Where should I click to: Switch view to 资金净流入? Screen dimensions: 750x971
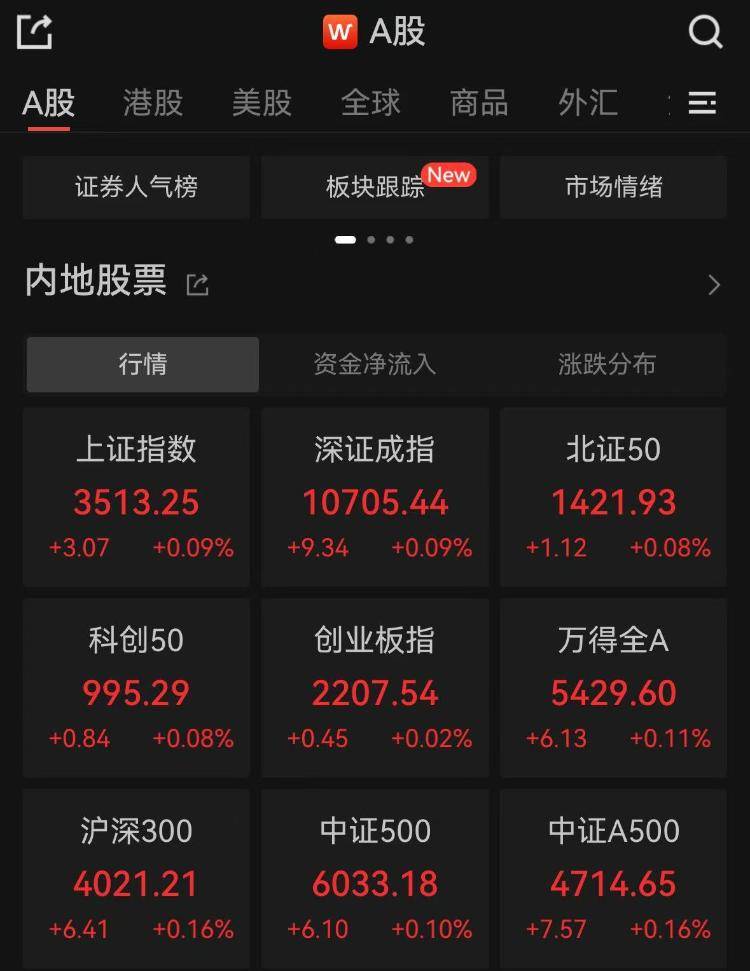374,365
